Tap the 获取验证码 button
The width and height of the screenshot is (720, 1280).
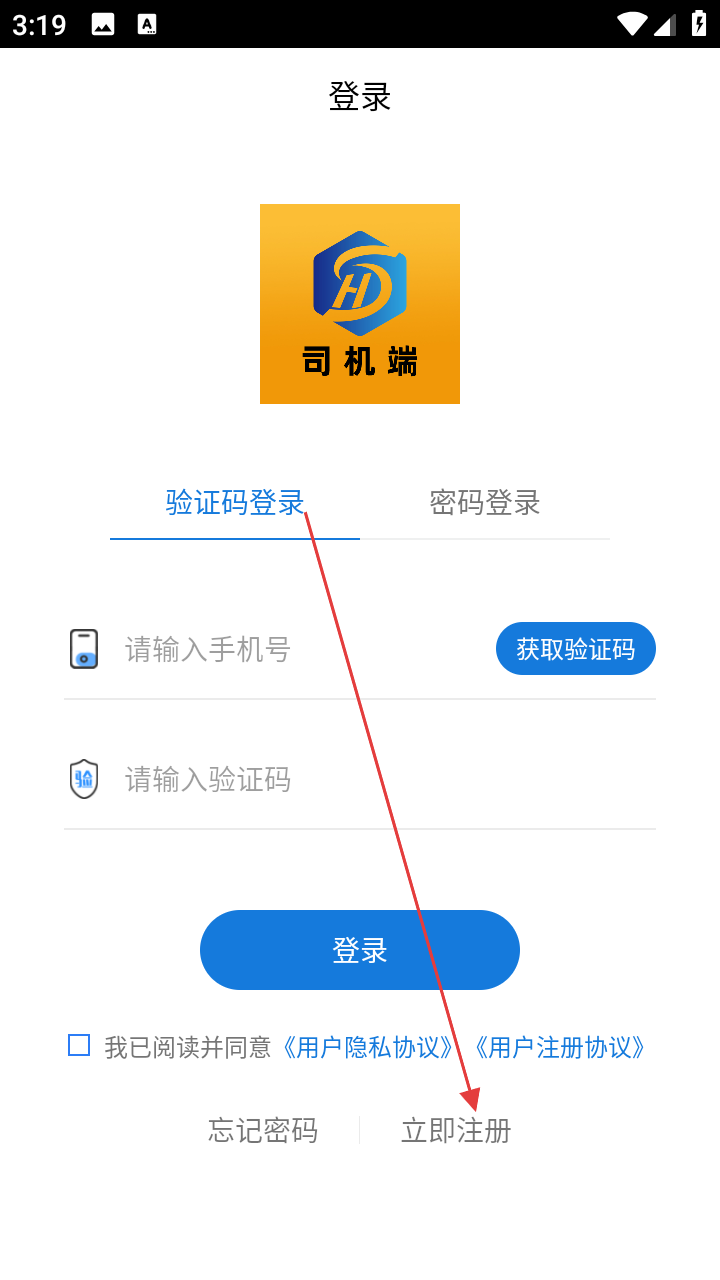(576, 649)
